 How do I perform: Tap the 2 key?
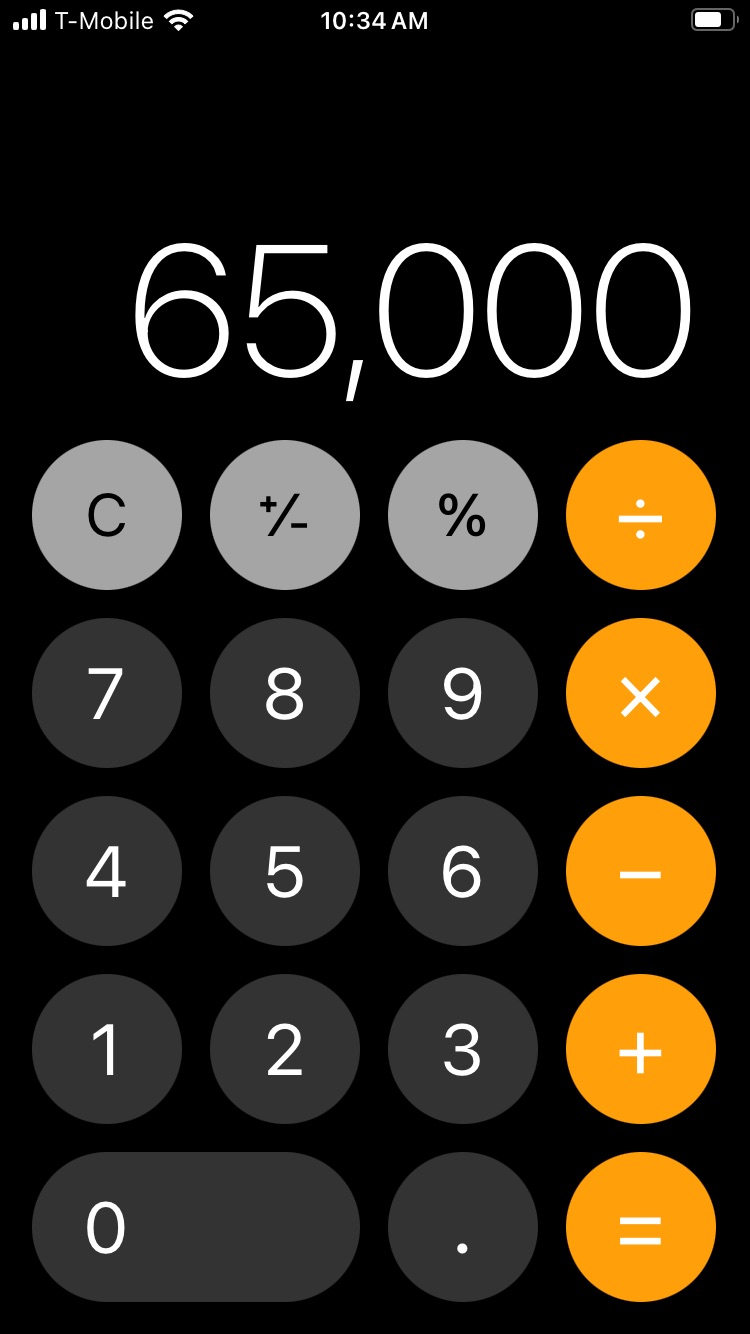click(x=285, y=1049)
